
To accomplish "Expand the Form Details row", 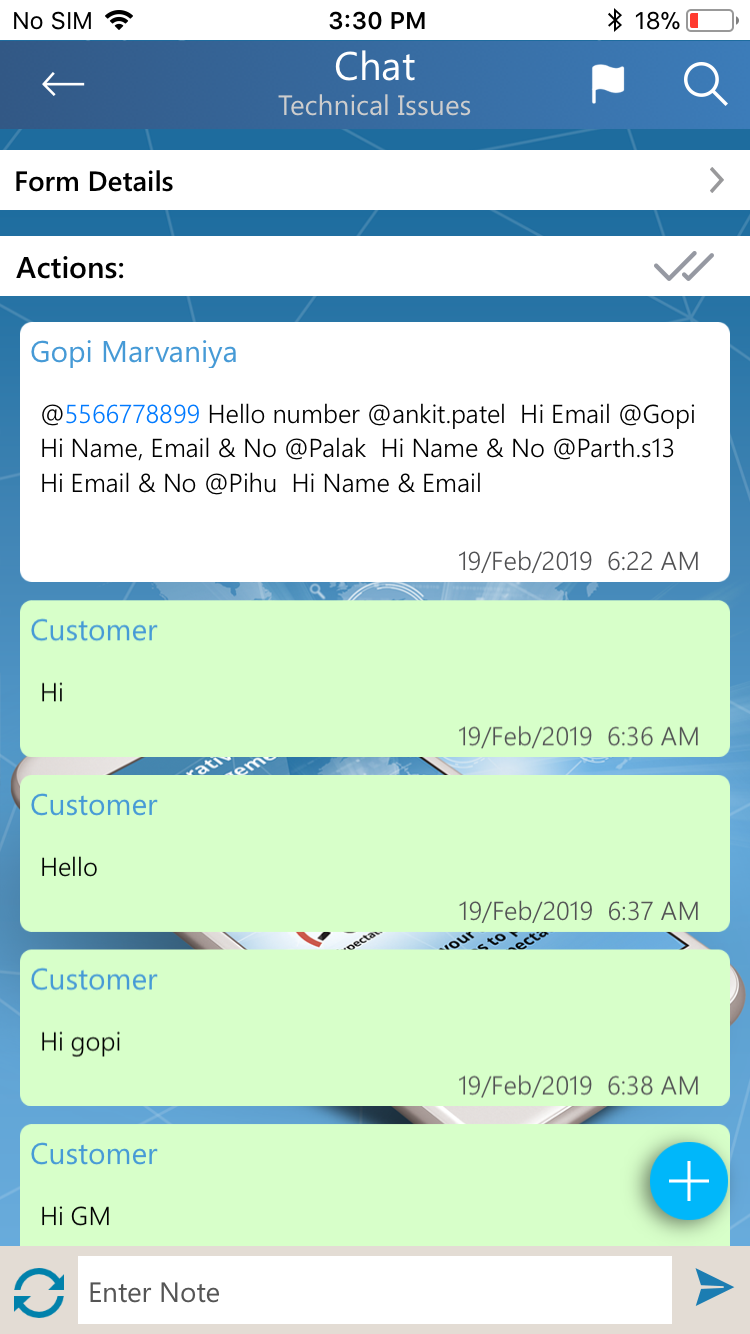I will click(x=716, y=181).
